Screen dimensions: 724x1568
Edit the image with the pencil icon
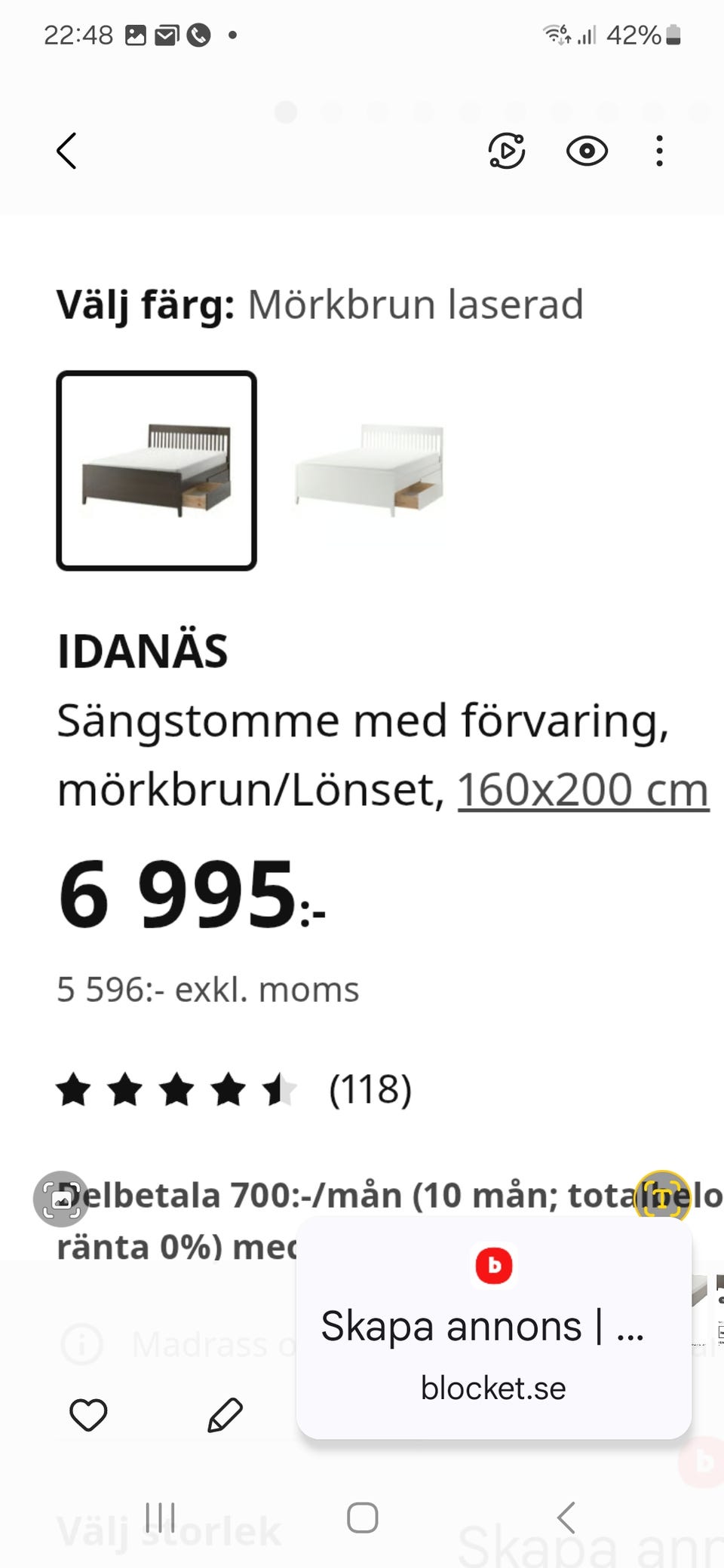pyautogui.click(x=225, y=1415)
